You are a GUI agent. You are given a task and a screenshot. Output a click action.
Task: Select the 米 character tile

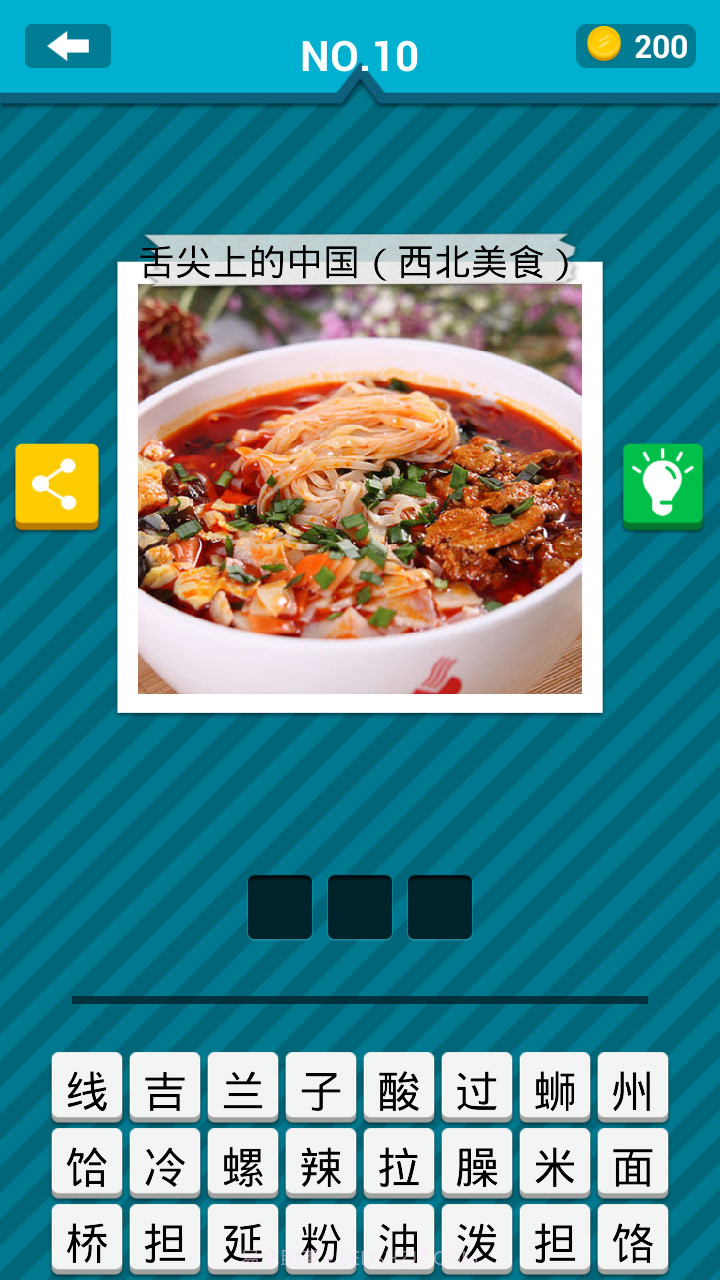tap(555, 1164)
